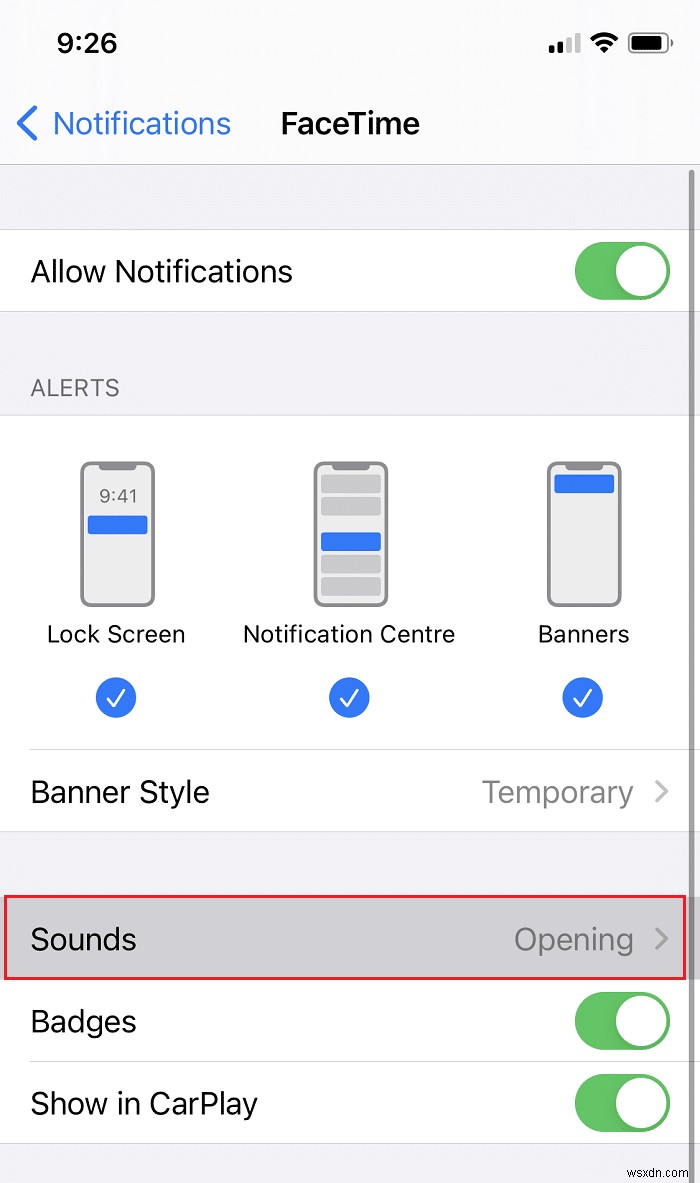Open the Sounds setting
Screen dimensions: 700x1183
345,939
